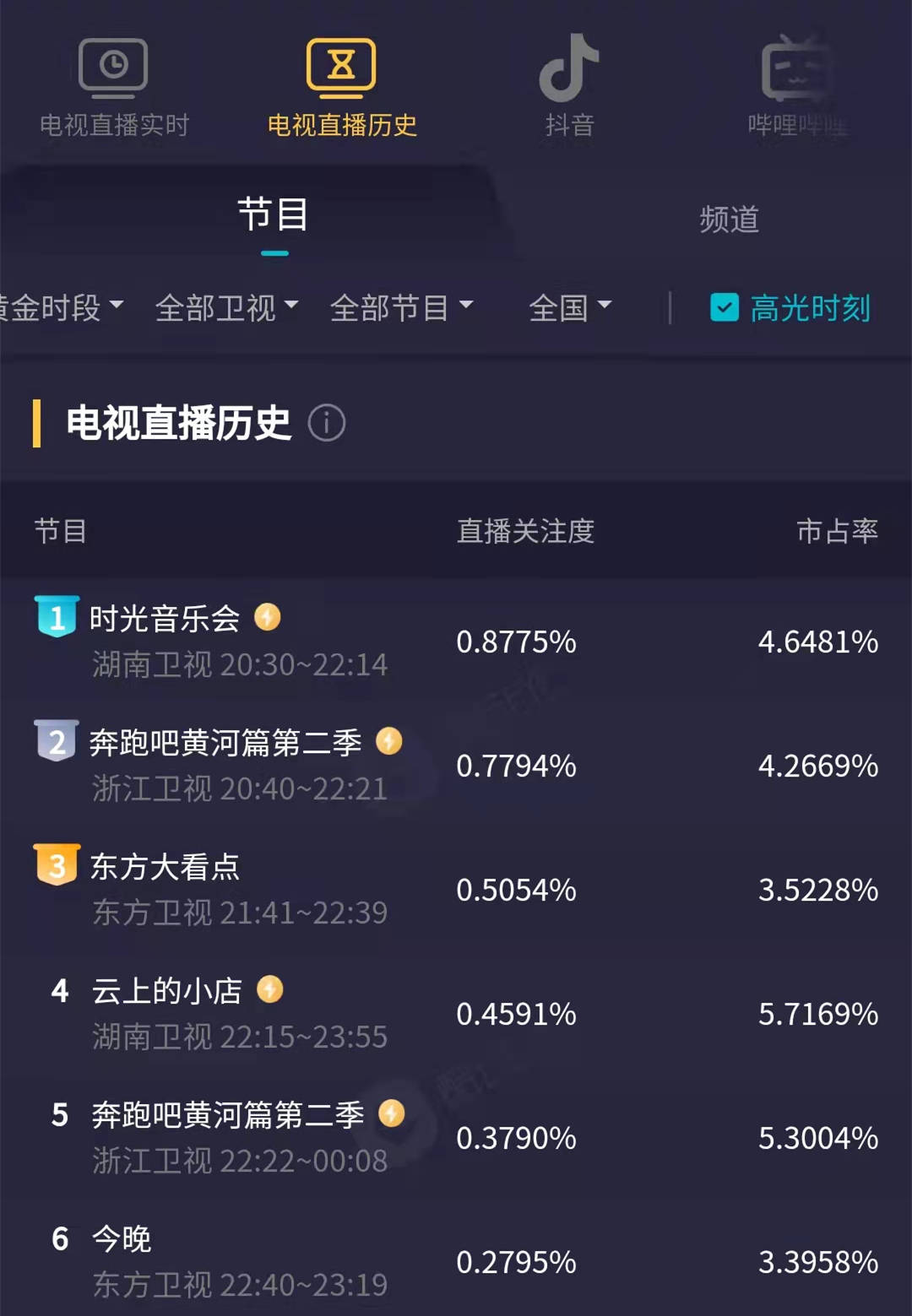Select the 电视直播实时 clock icon
Image resolution: width=912 pixels, height=1316 pixels.
[x=114, y=68]
